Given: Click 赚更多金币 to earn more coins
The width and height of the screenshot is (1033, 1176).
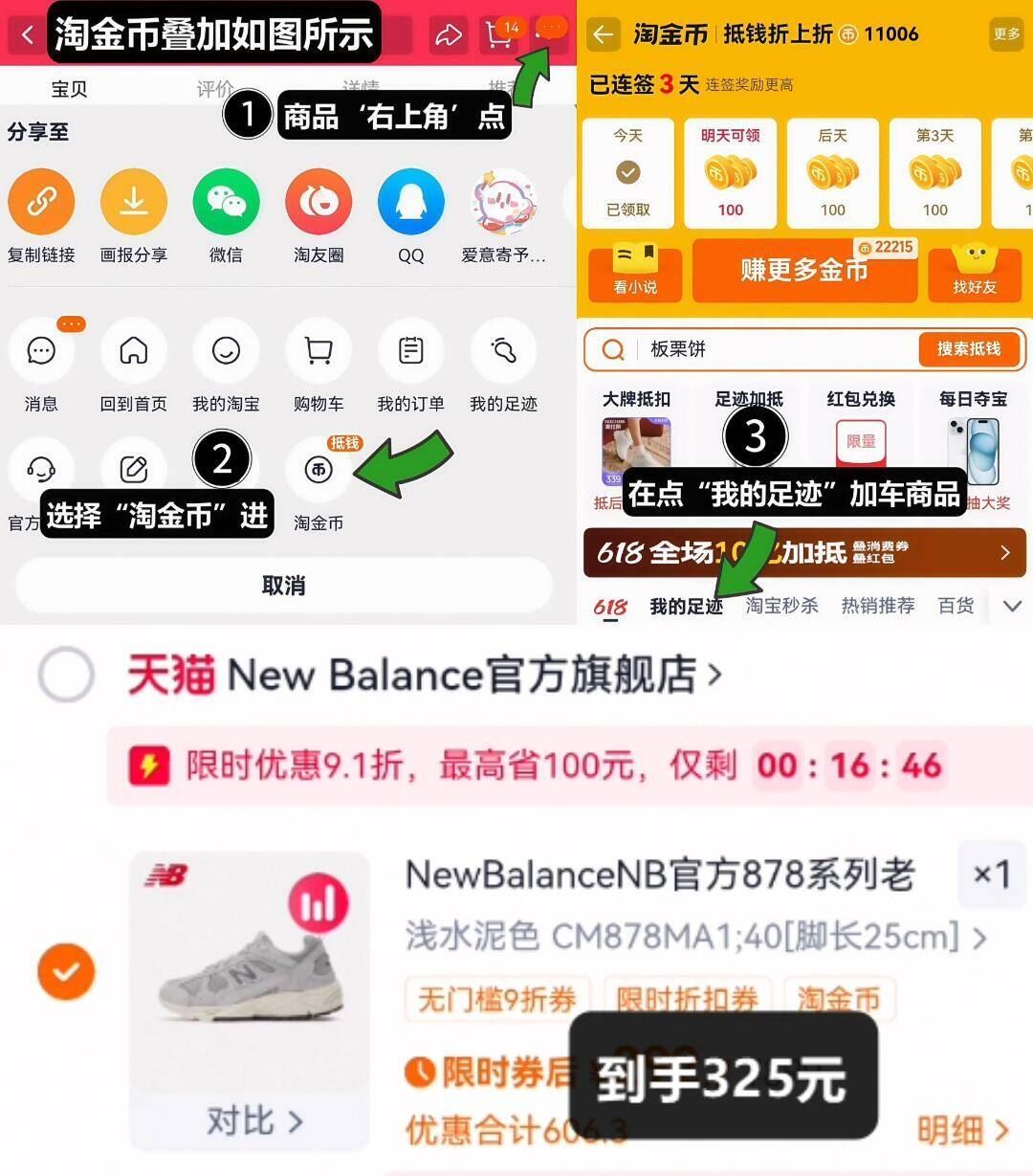Looking at the screenshot, I should 804,272.
